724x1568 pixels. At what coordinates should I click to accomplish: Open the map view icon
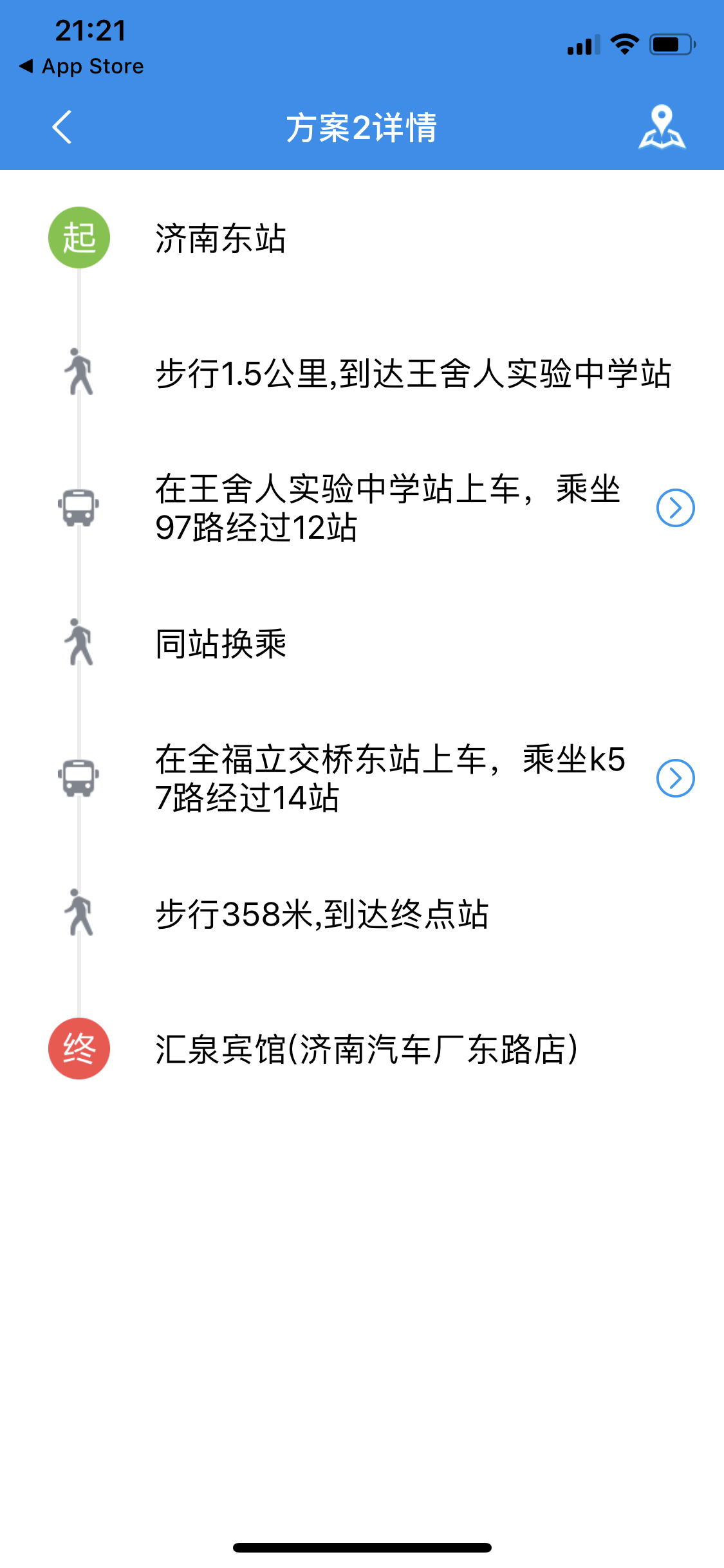point(662,127)
